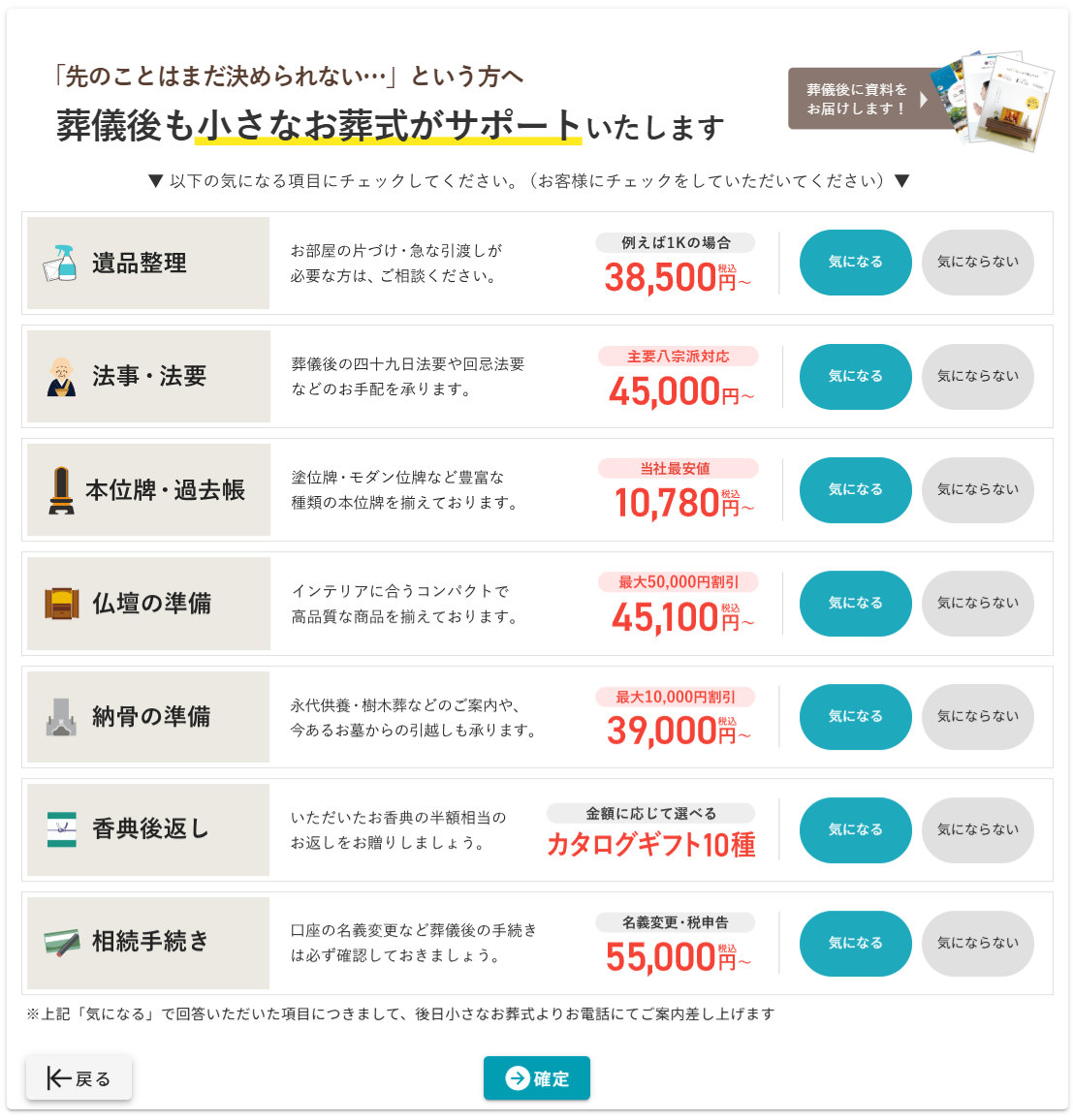Viewport: 1073px width, 1120px height.
Task: Choose 気にならない for 本位牌・過去帳
Action: [977, 490]
